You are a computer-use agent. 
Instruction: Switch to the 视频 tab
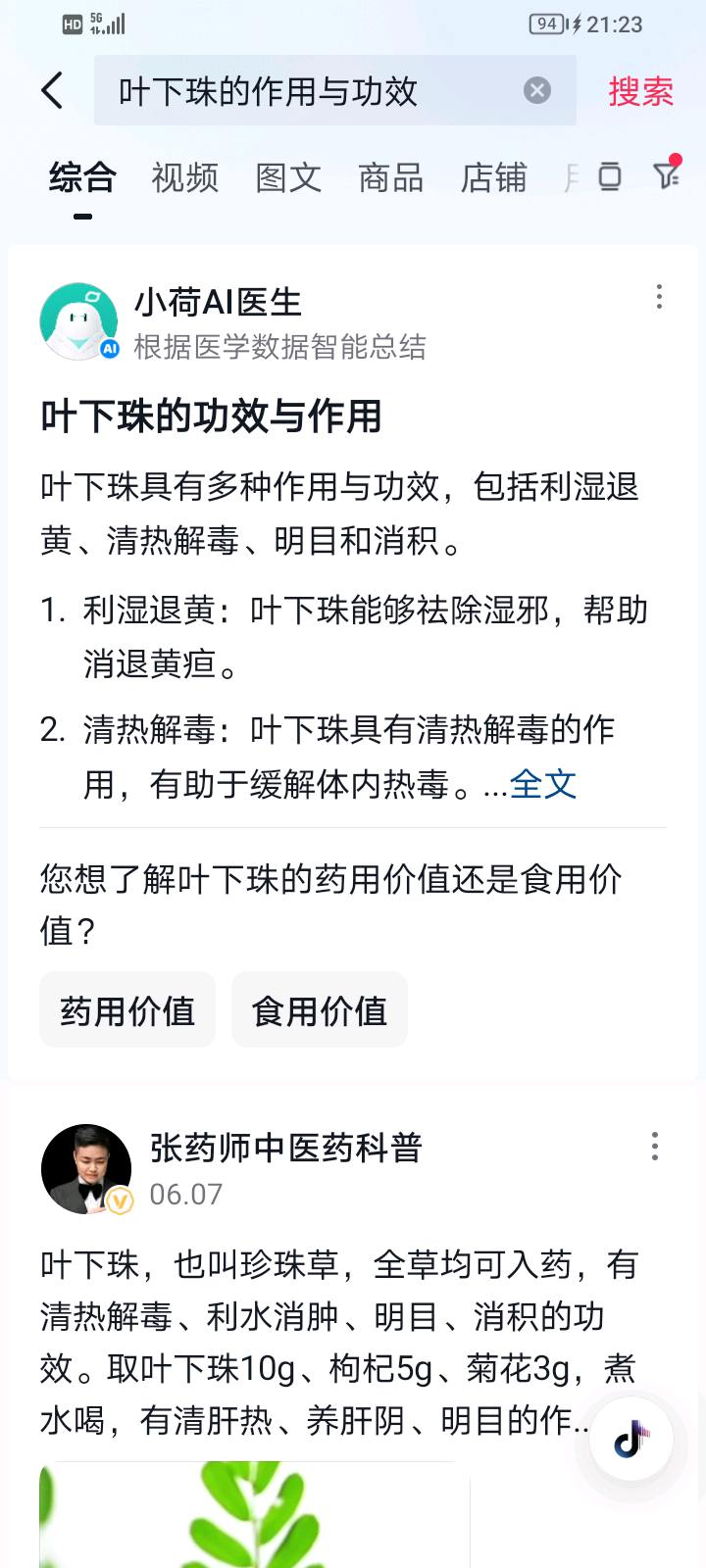pos(185,177)
